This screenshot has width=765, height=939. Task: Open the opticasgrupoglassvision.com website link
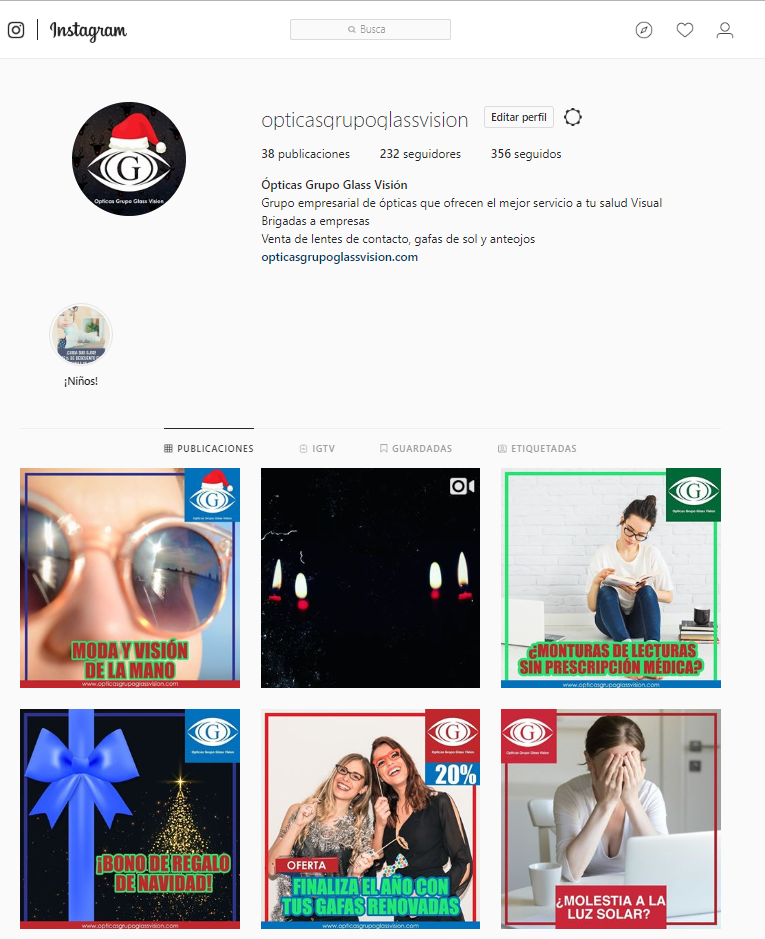(339, 257)
